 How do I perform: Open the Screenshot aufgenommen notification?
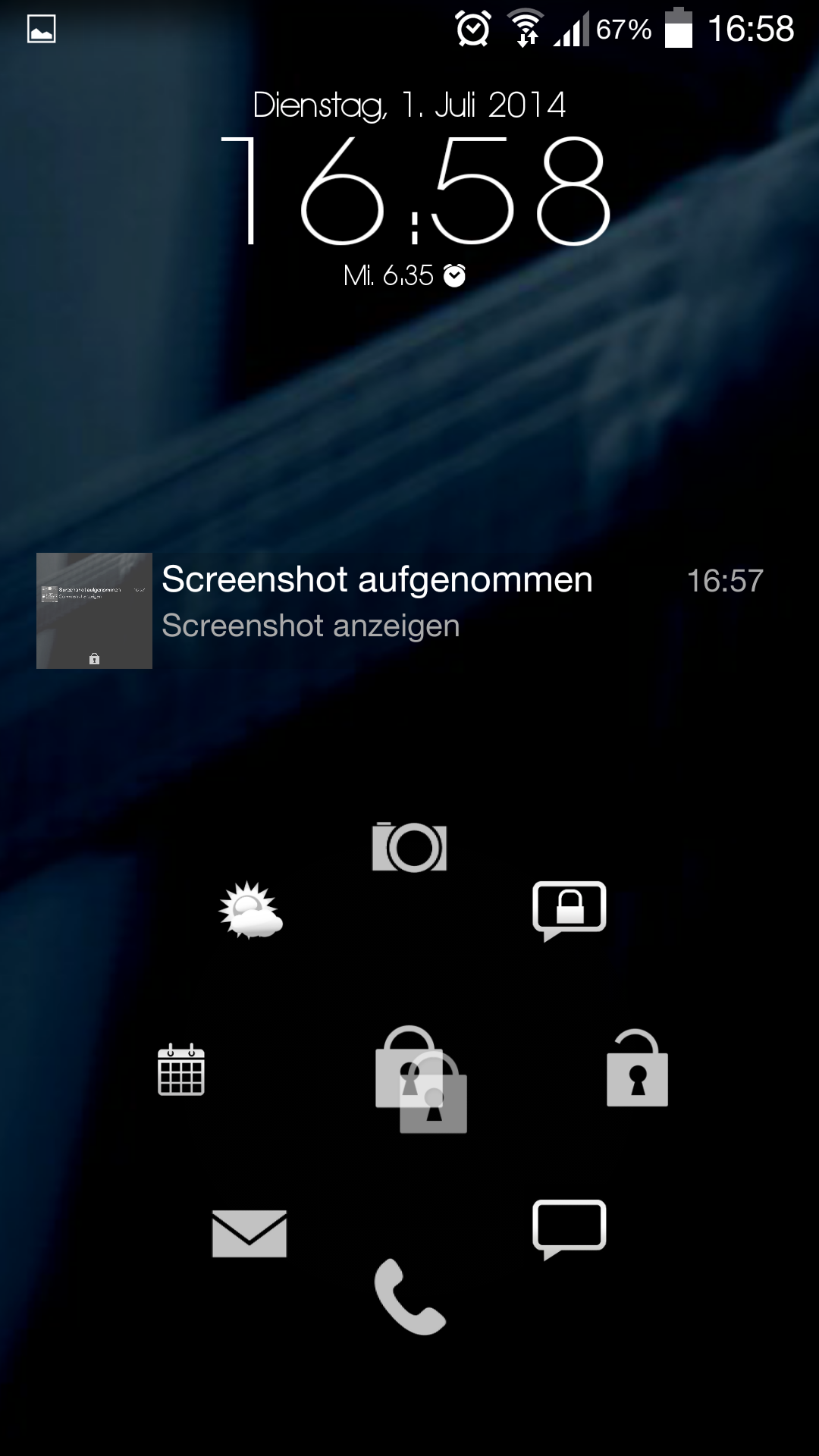click(409, 610)
